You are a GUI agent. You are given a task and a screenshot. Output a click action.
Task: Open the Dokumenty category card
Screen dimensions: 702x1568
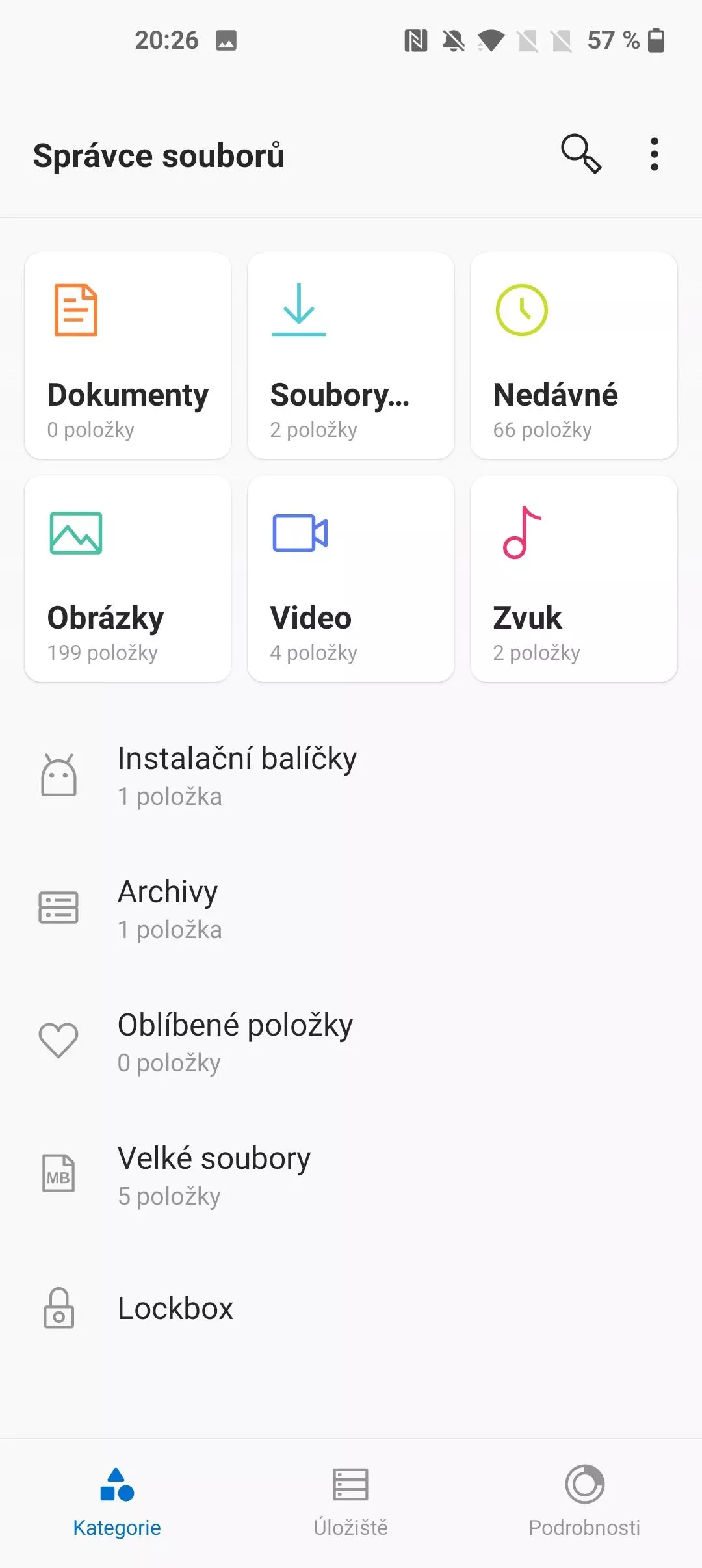[128, 356]
